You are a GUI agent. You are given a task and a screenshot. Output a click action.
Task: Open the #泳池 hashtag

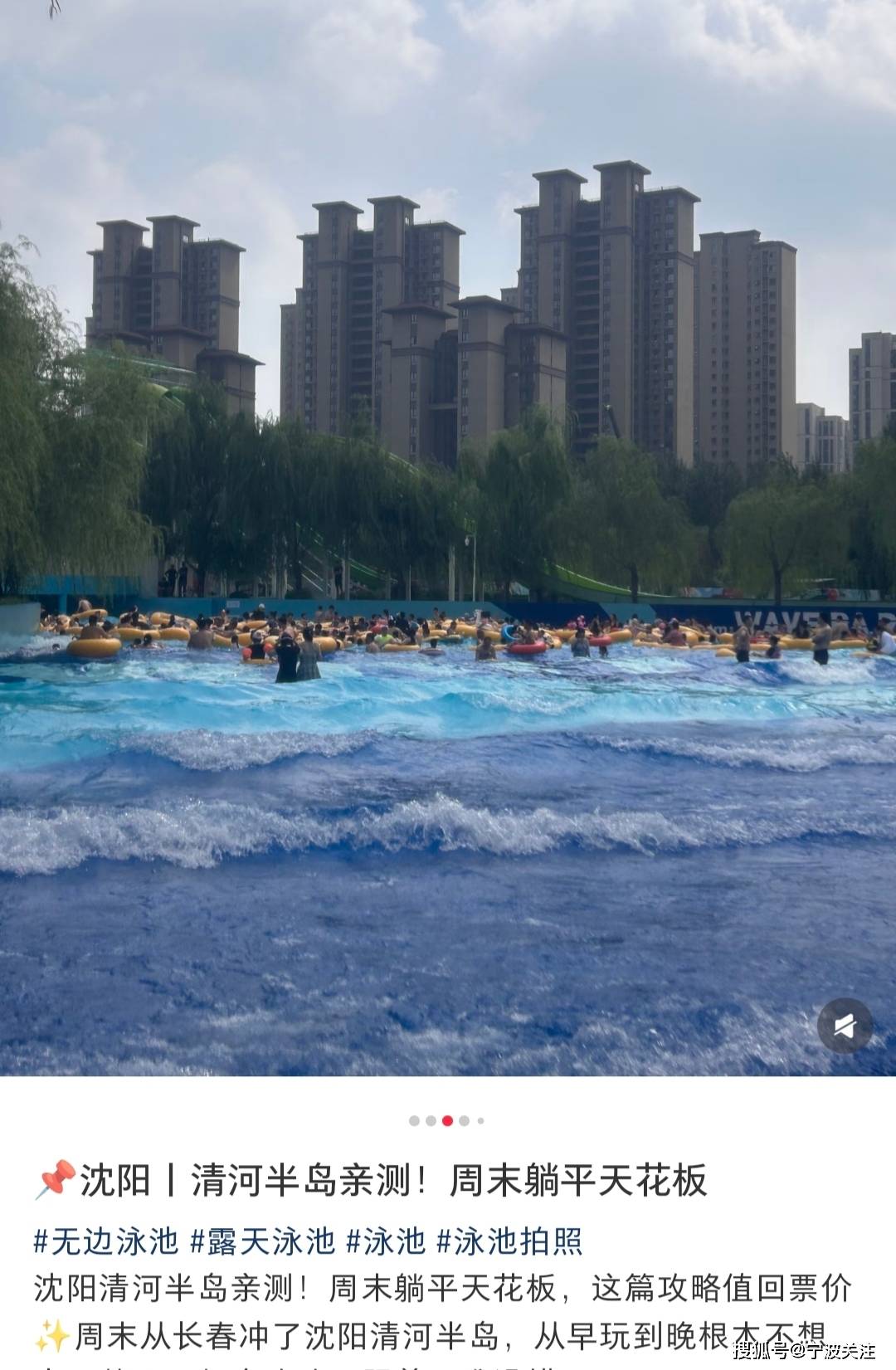point(385,1241)
